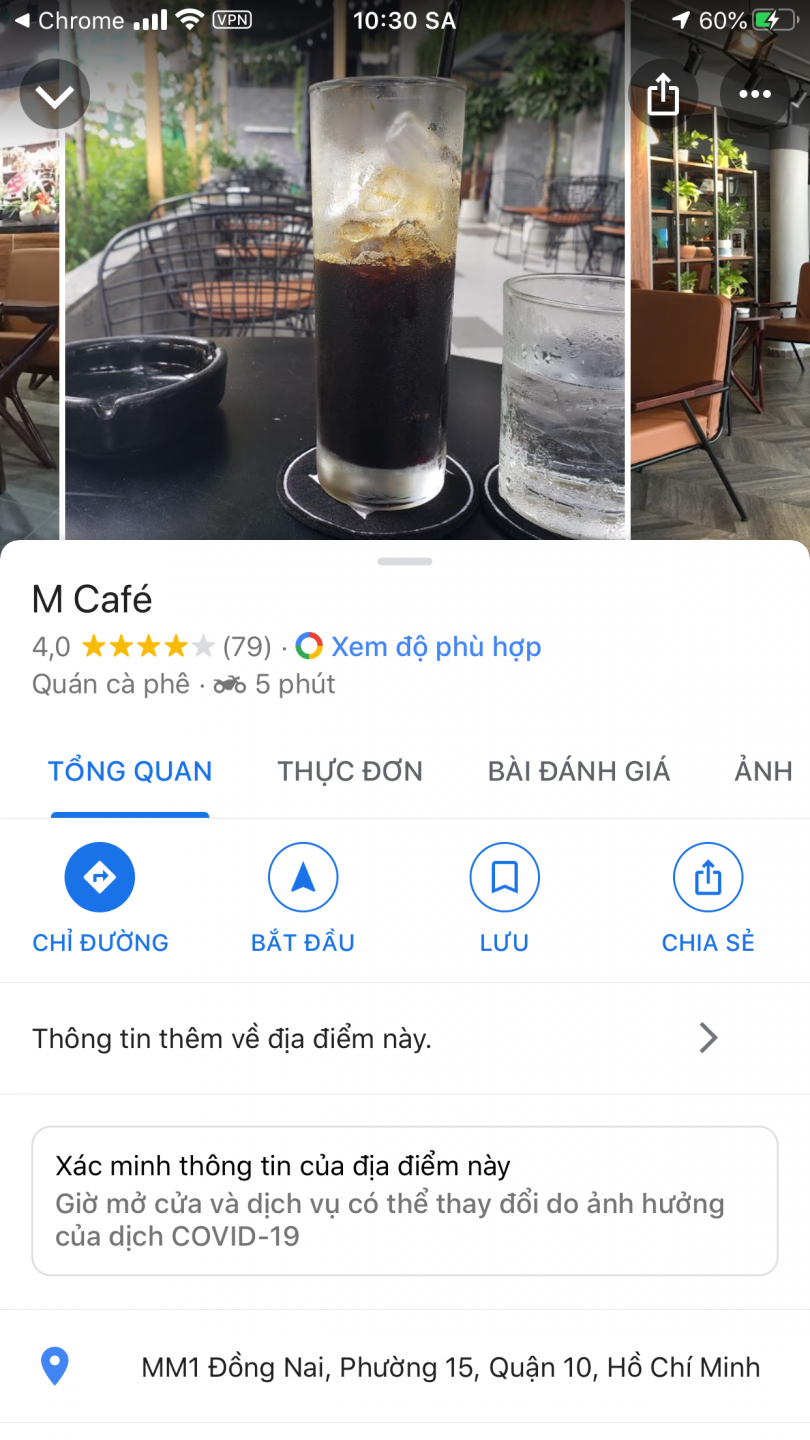The image size is (810, 1440).
Task: Share this place from the top bar
Action: click(x=663, y=95)
